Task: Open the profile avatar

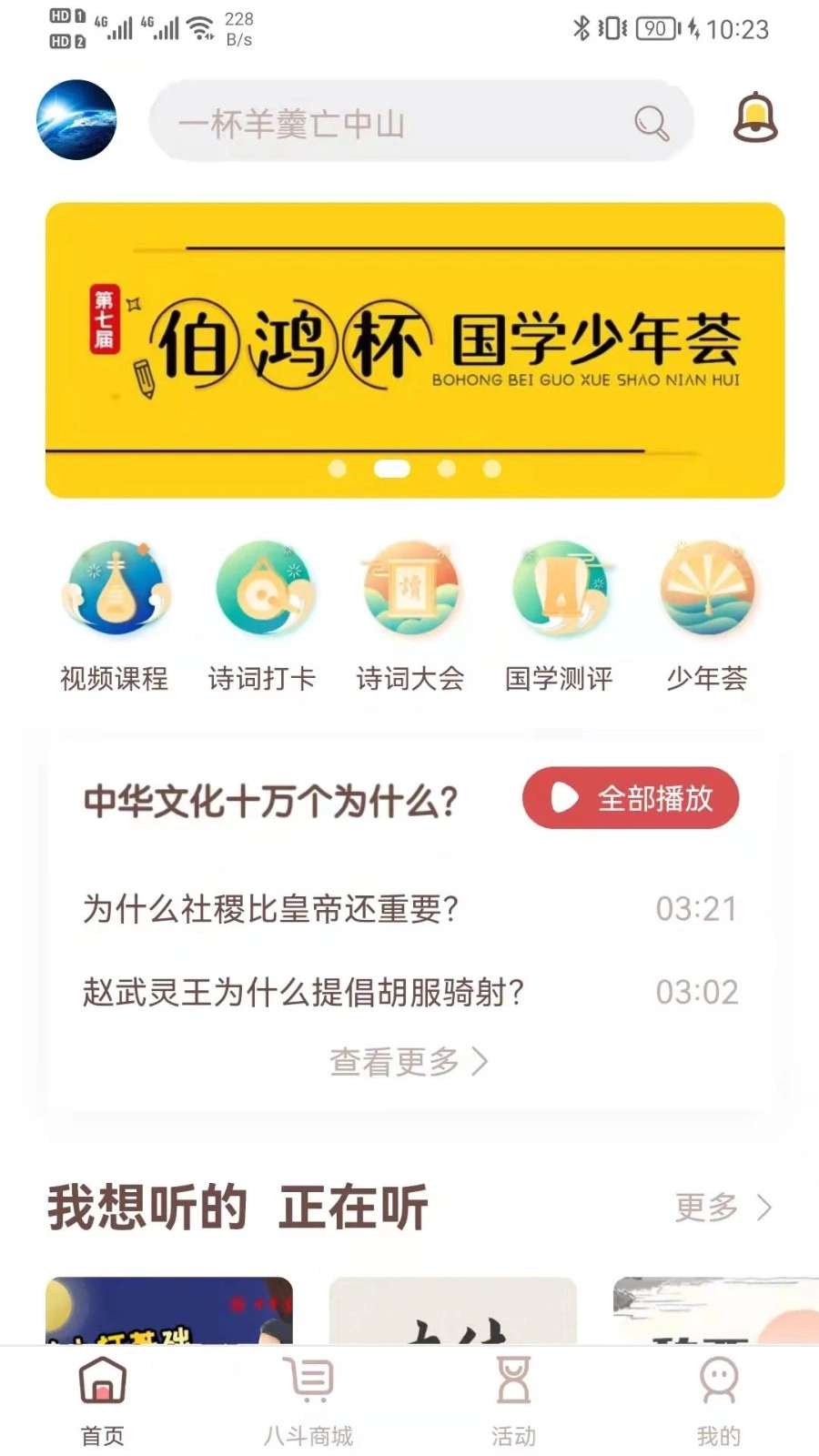Action: tap(76, 120)
